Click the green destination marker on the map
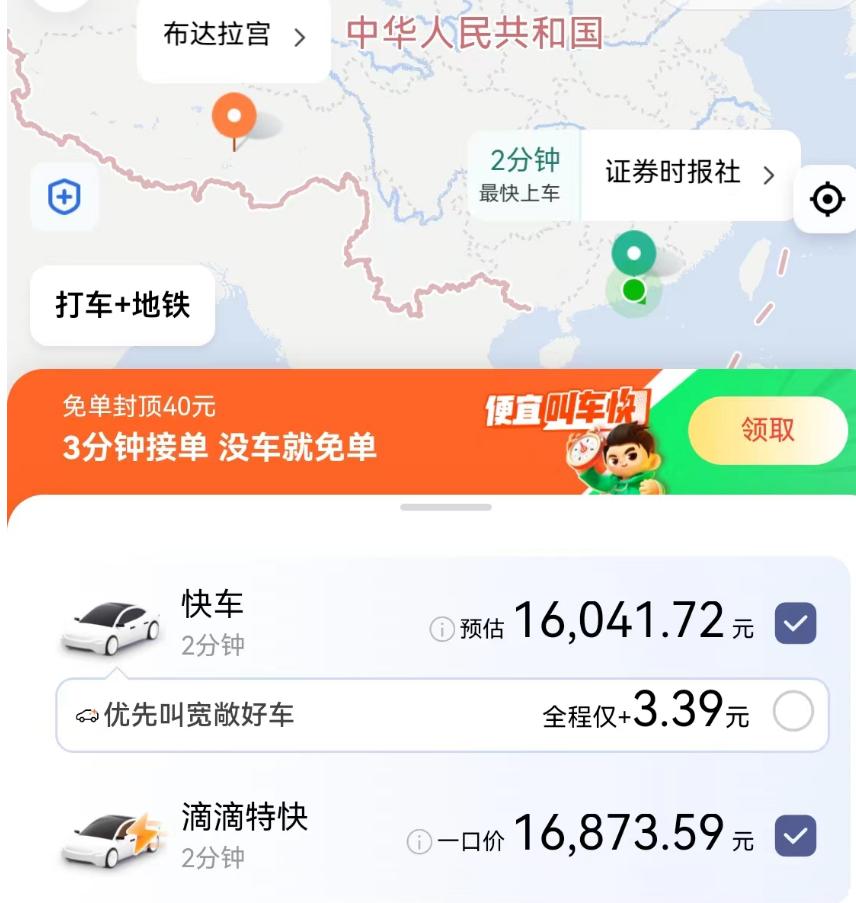Image resolution: width=856 pixels, height=903 pixels. 633,250
